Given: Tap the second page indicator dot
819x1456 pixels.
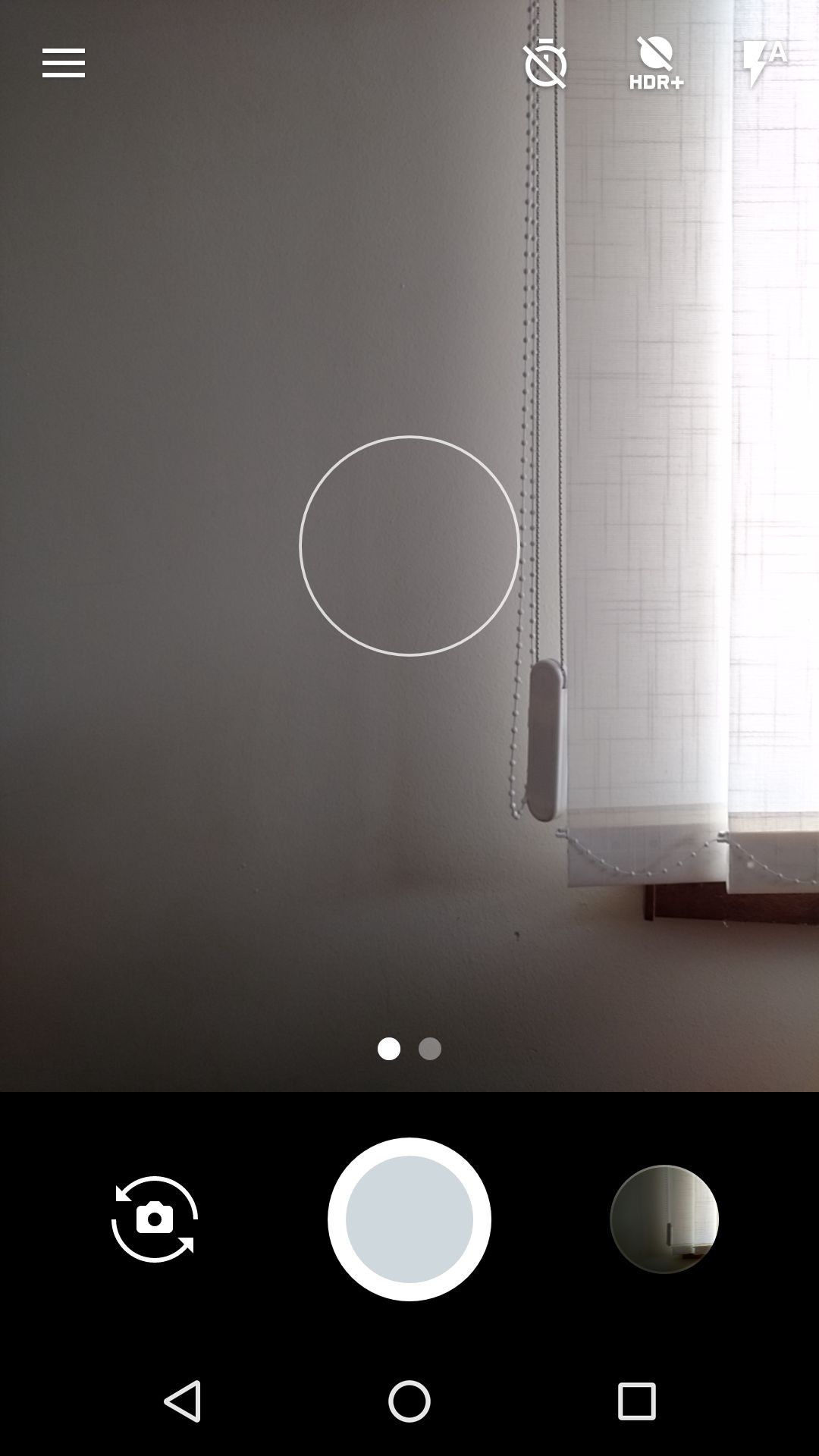Looking at the screenshot, I should 430,1049.
